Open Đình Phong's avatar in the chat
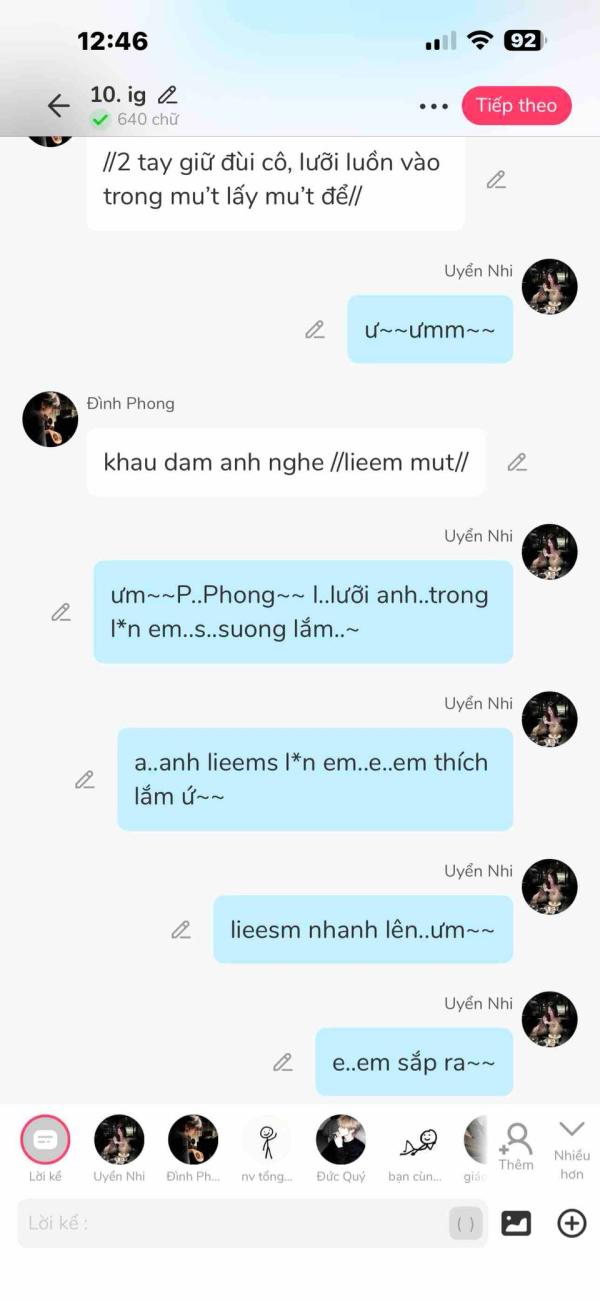Image resolution: width=600 pixels, height=1301 pixels. (50, 419)
